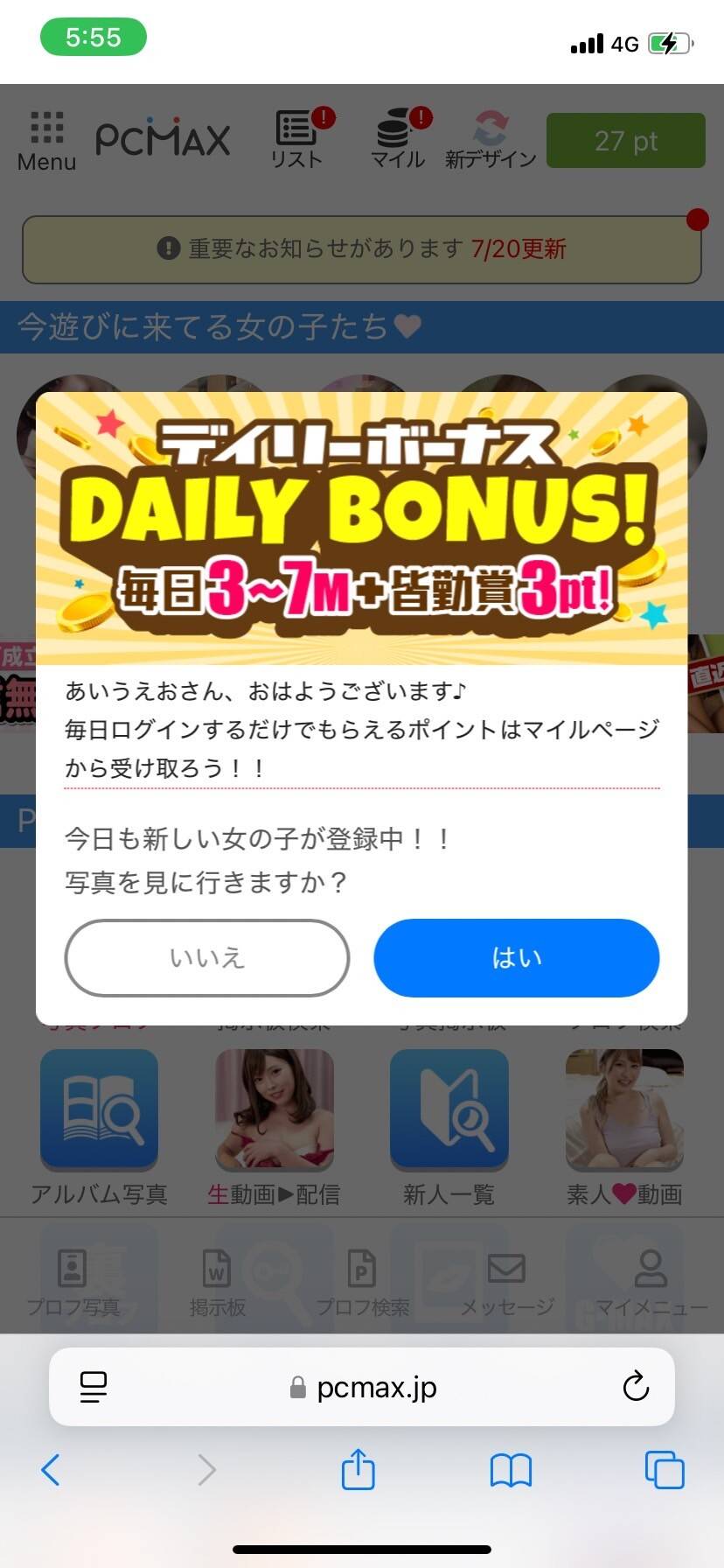Reload the pcmax.jp page
The height and width of the screenshot is (1568, 724).
click(636, 1386)
